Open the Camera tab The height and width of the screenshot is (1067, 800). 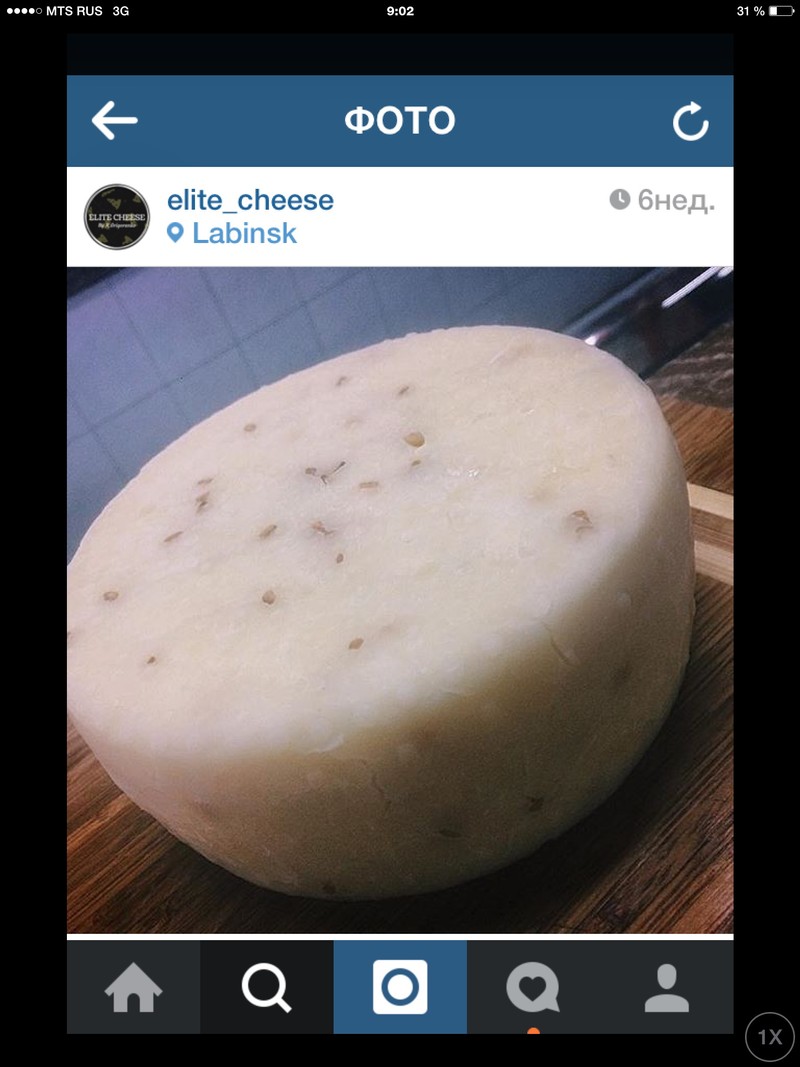[400, 988]
